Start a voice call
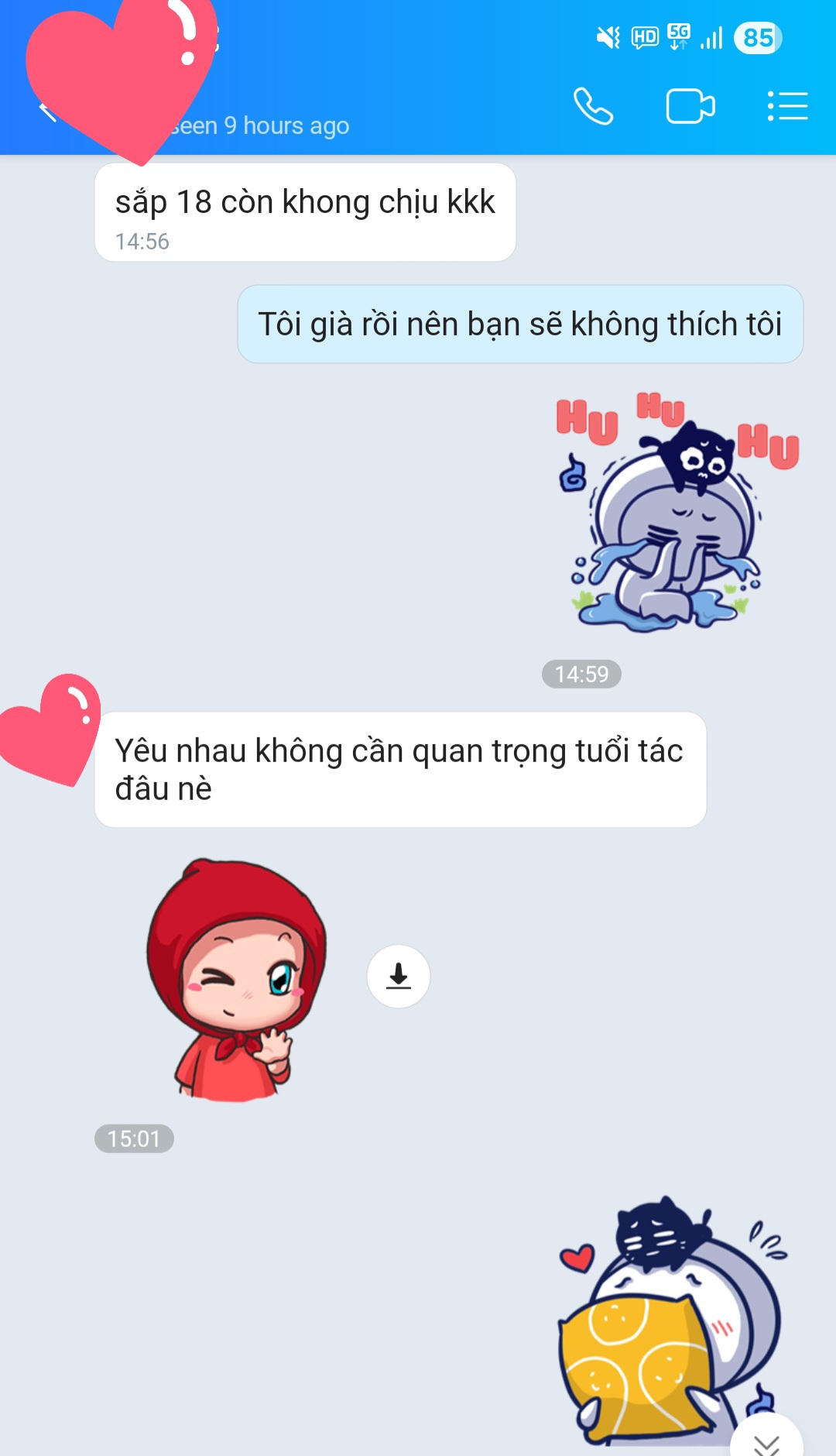The width and height of the screenshot is (836, 1456). [593, 106]
